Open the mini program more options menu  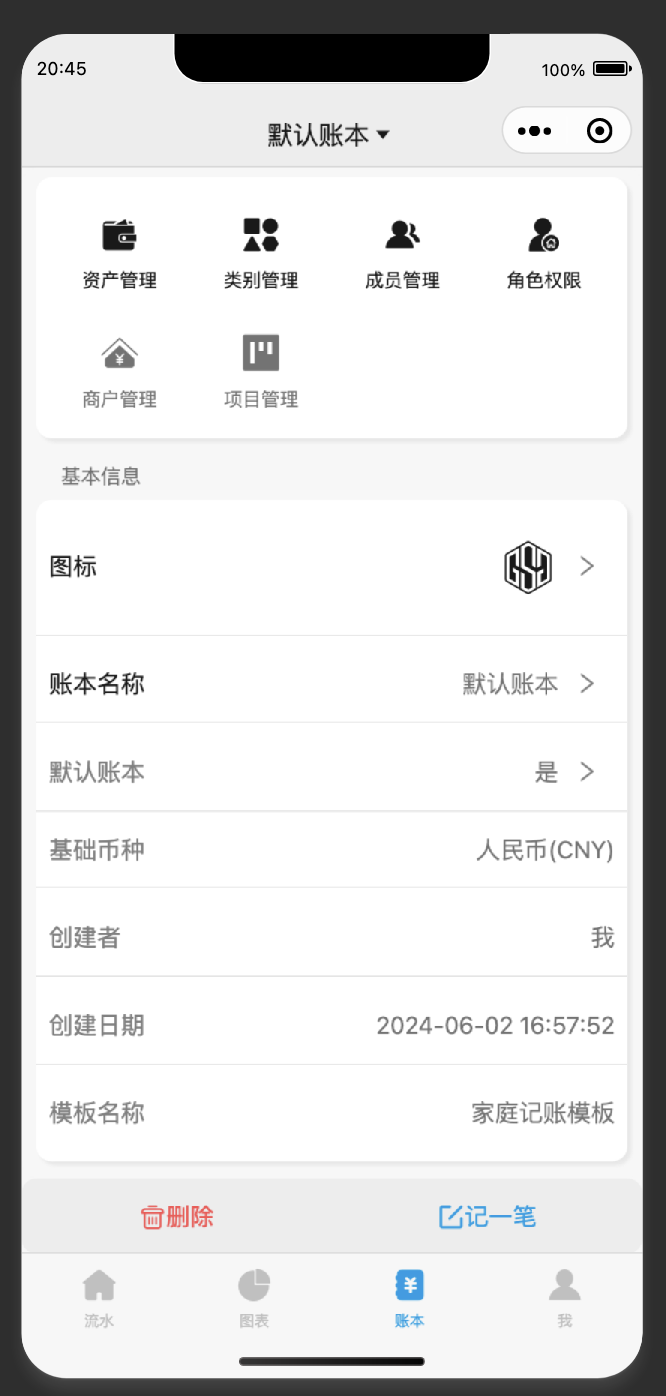535,131
